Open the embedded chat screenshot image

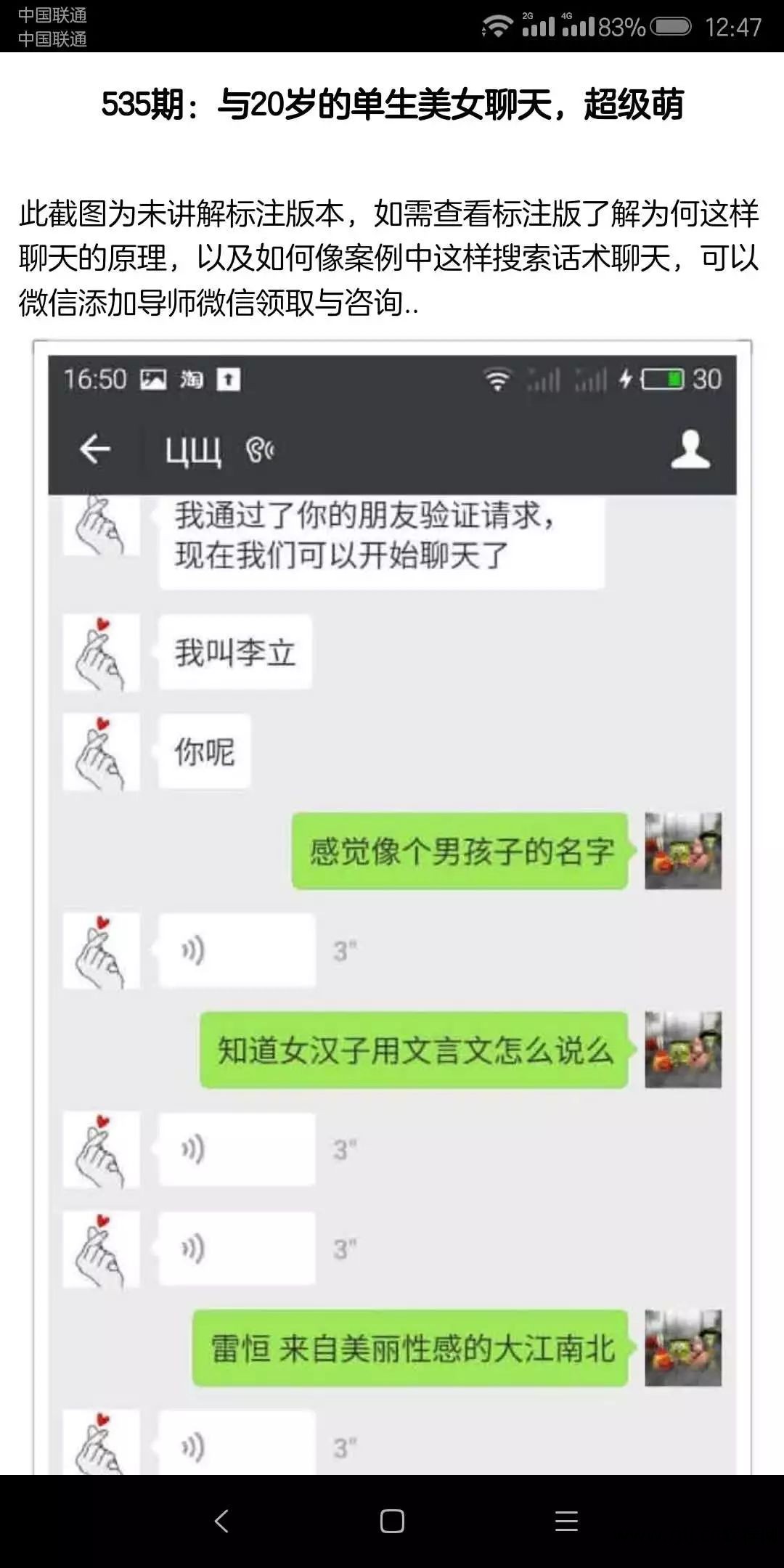(x=392, y=907)
